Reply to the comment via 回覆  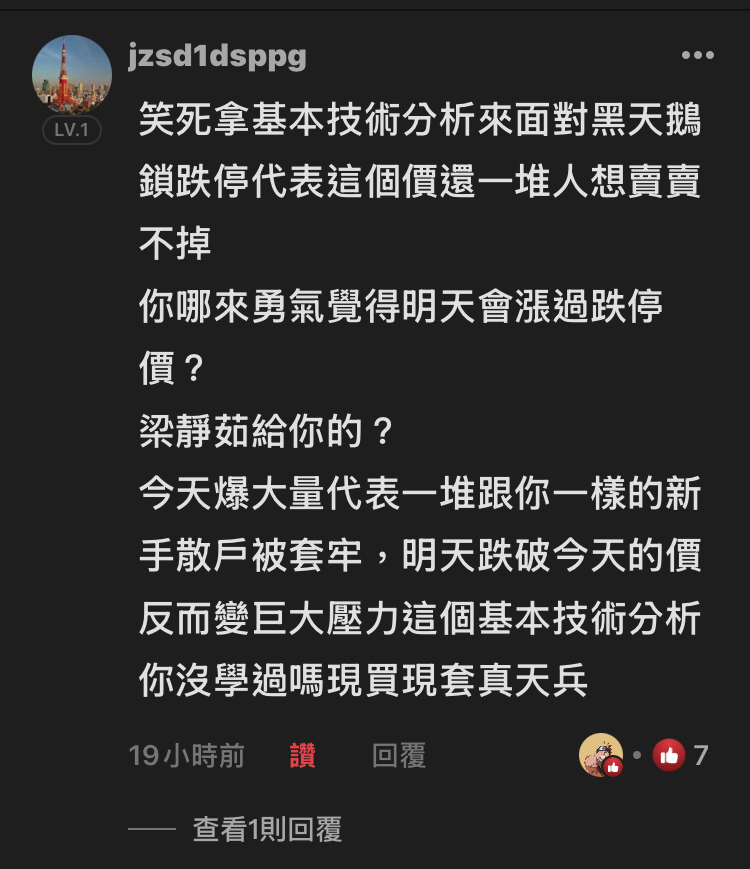398,756
